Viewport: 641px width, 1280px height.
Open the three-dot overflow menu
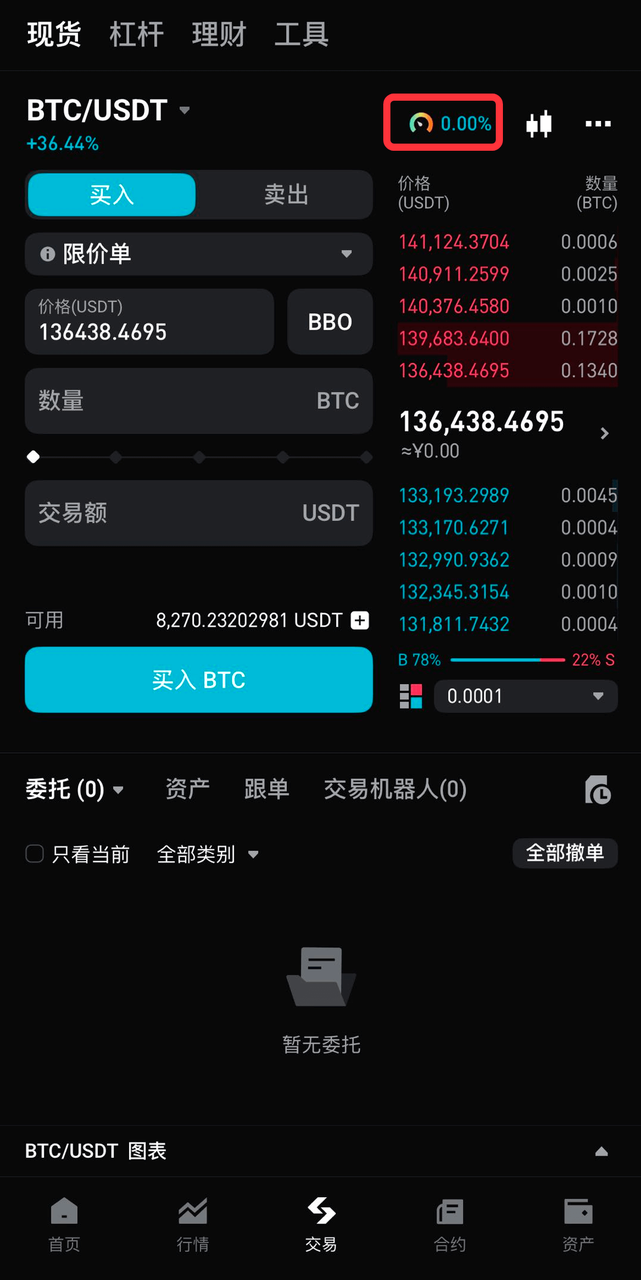pos(597,124)
